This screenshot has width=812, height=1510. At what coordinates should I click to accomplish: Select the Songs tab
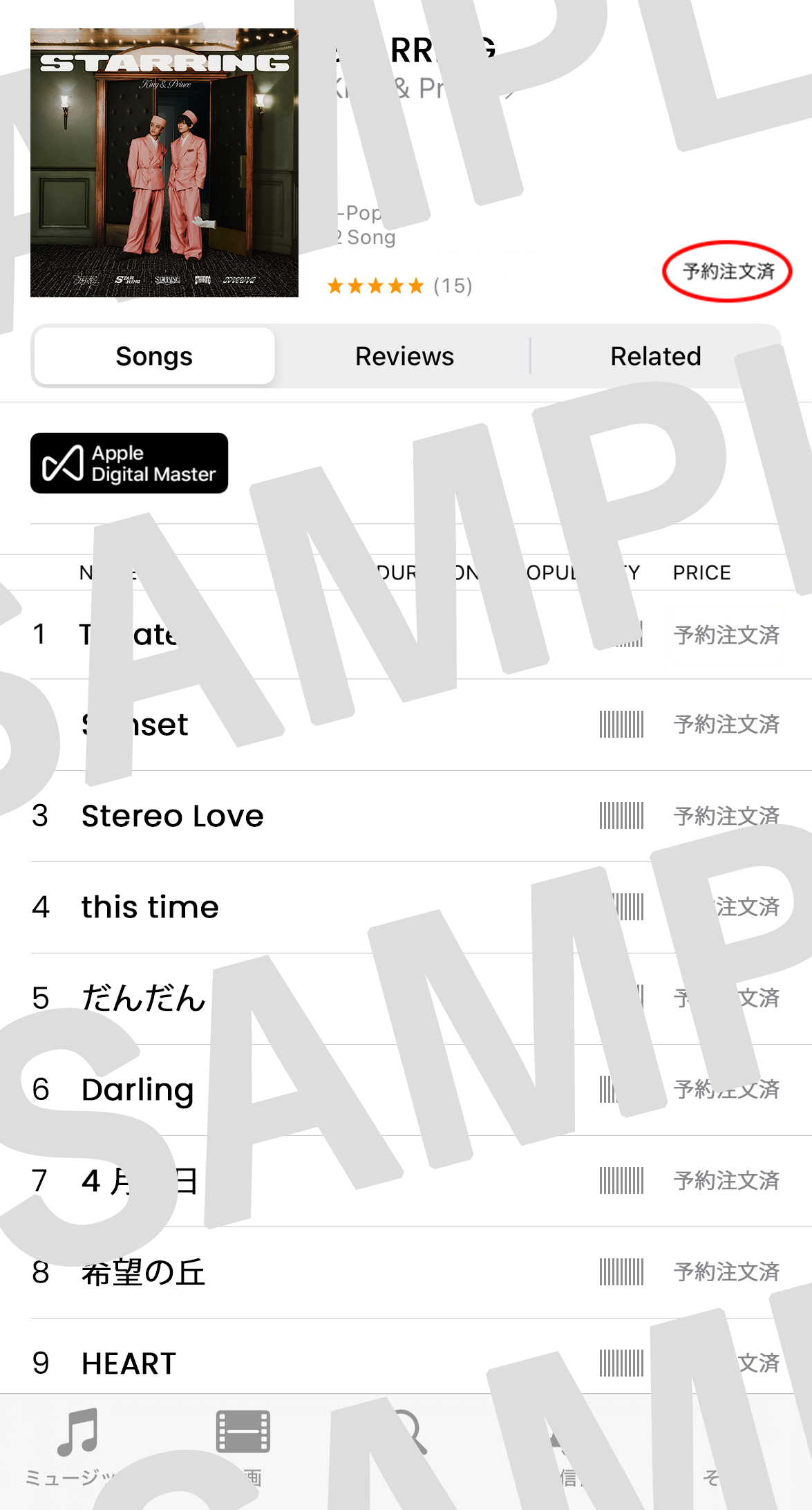tap(154, 357)
